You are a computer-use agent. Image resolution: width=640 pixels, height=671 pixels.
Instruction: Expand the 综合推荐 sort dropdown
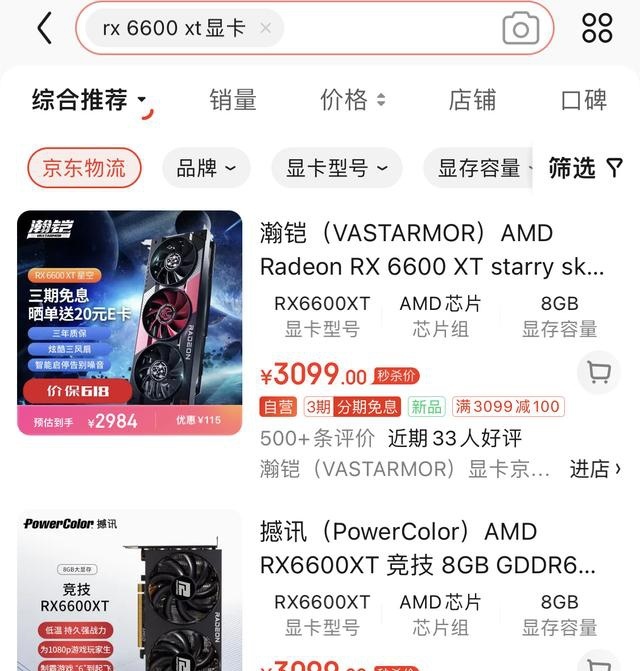click(x=90, y=100)
